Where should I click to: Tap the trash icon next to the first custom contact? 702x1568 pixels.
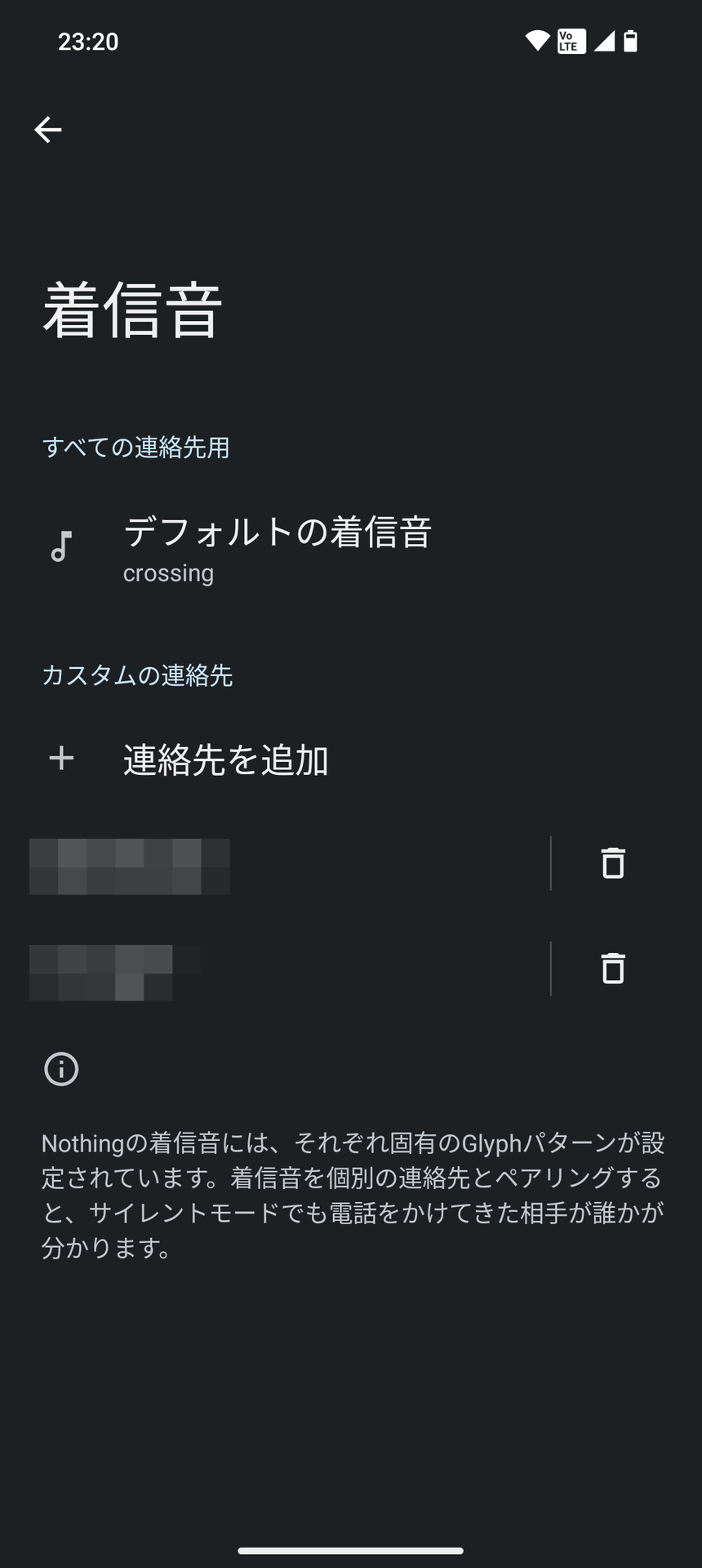[x=611, y=864]
